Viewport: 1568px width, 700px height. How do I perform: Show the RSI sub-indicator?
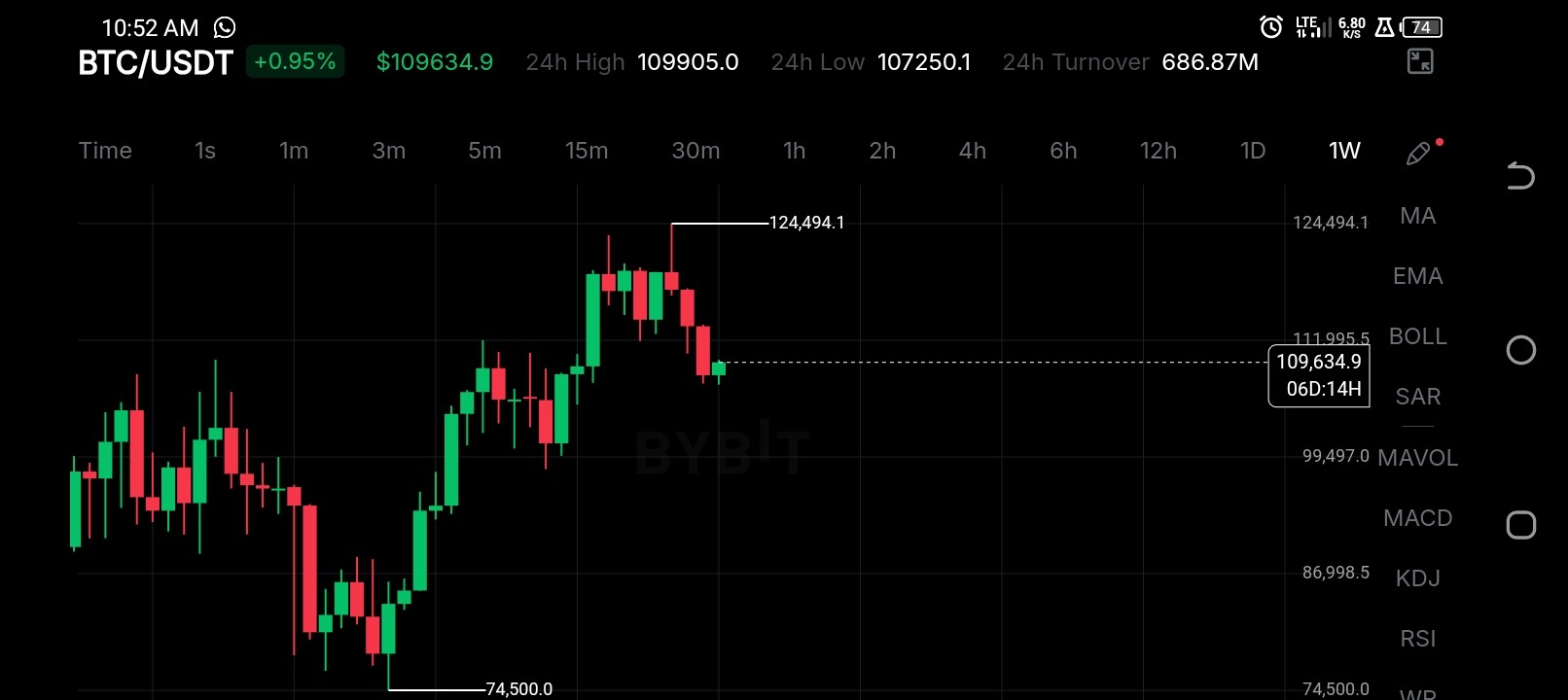coord(1417,639)
